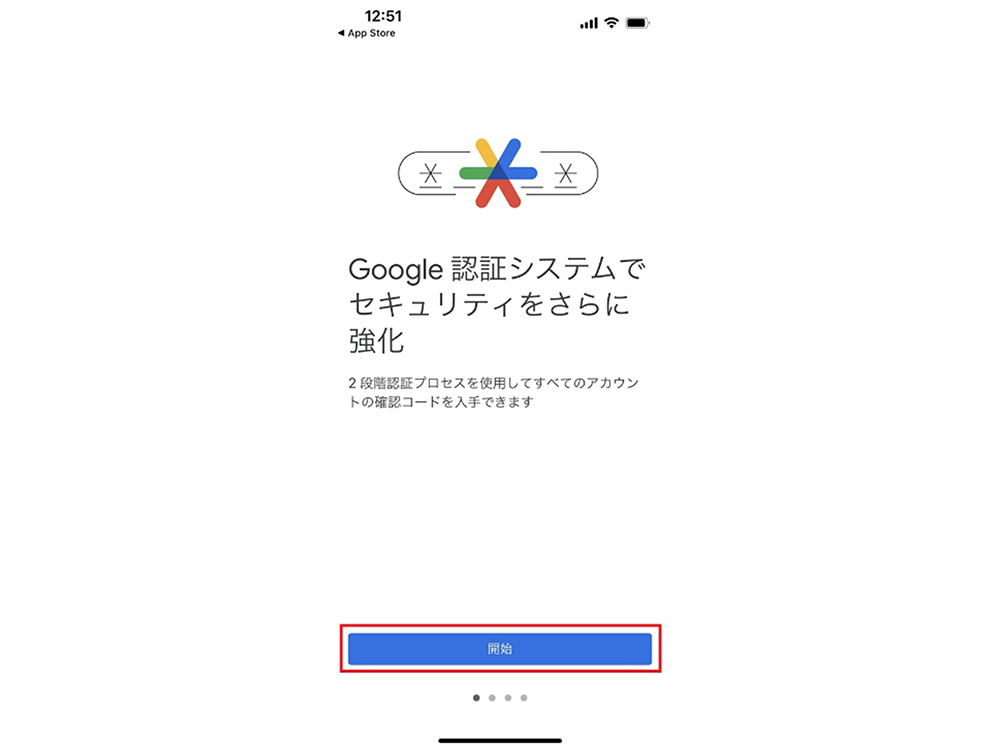The image size is (1000, 750).
Task: Tap the blue 開始 button
Action: [x=500, y=648]
